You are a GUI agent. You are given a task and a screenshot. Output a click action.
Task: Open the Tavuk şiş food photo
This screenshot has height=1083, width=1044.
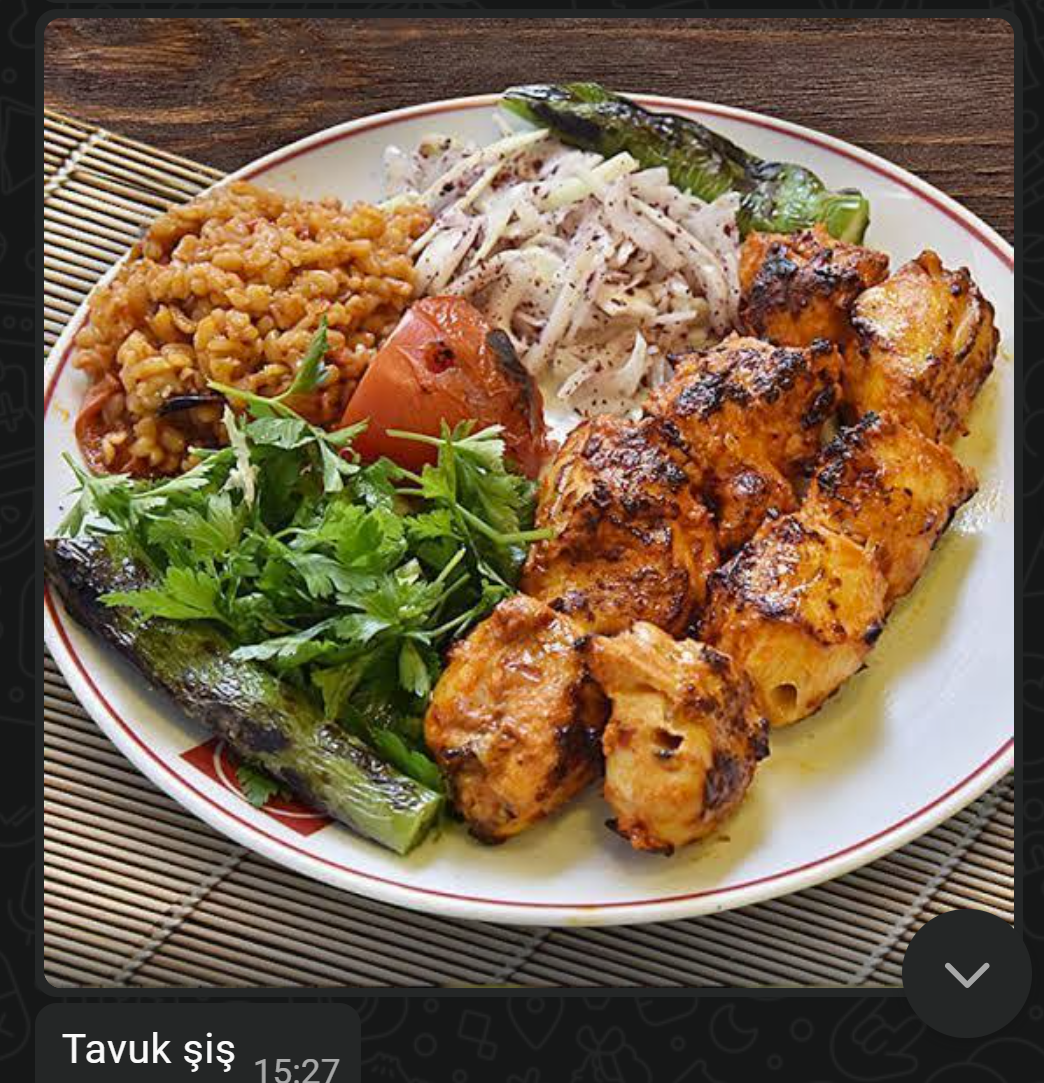528,500
